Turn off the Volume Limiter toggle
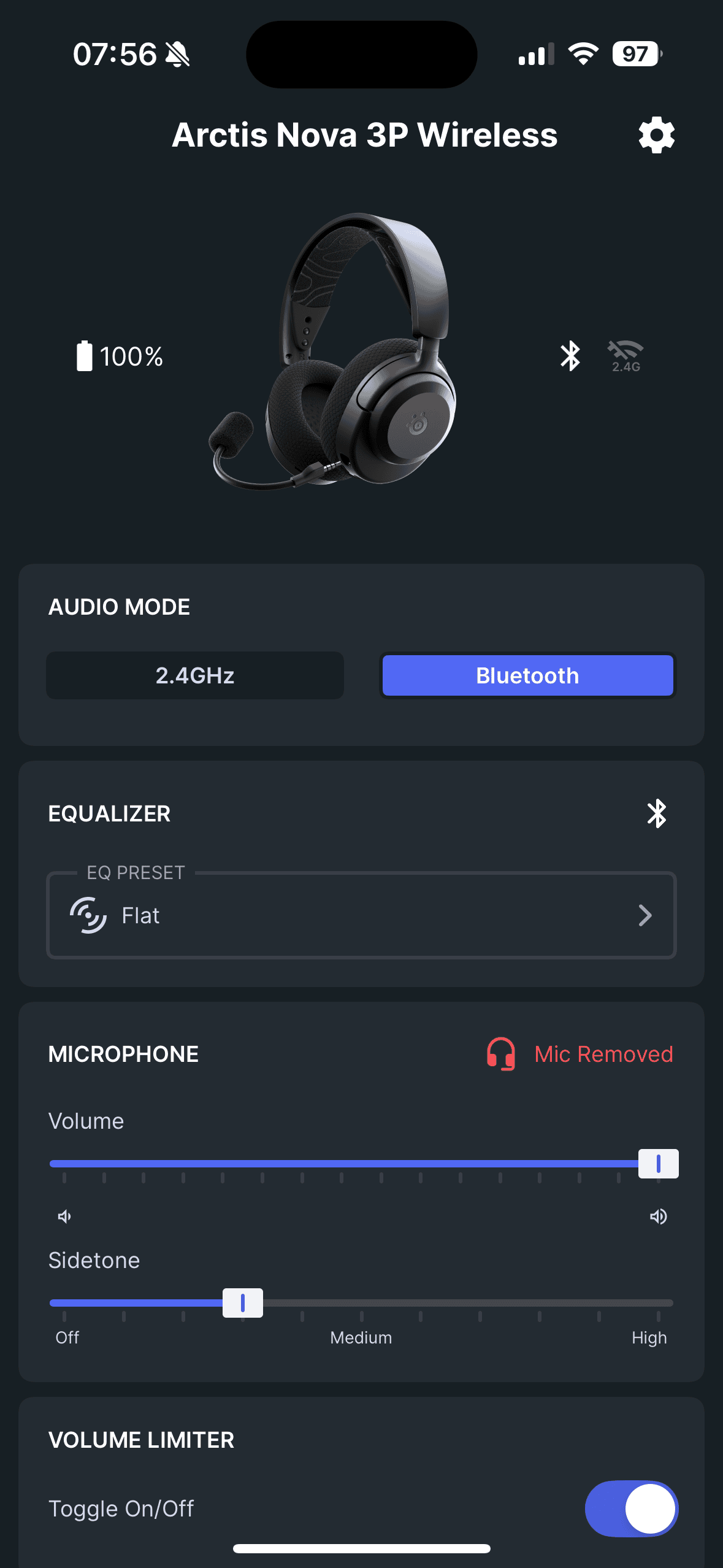Screen dimensions: 723x1568 tap(631, 1508)
